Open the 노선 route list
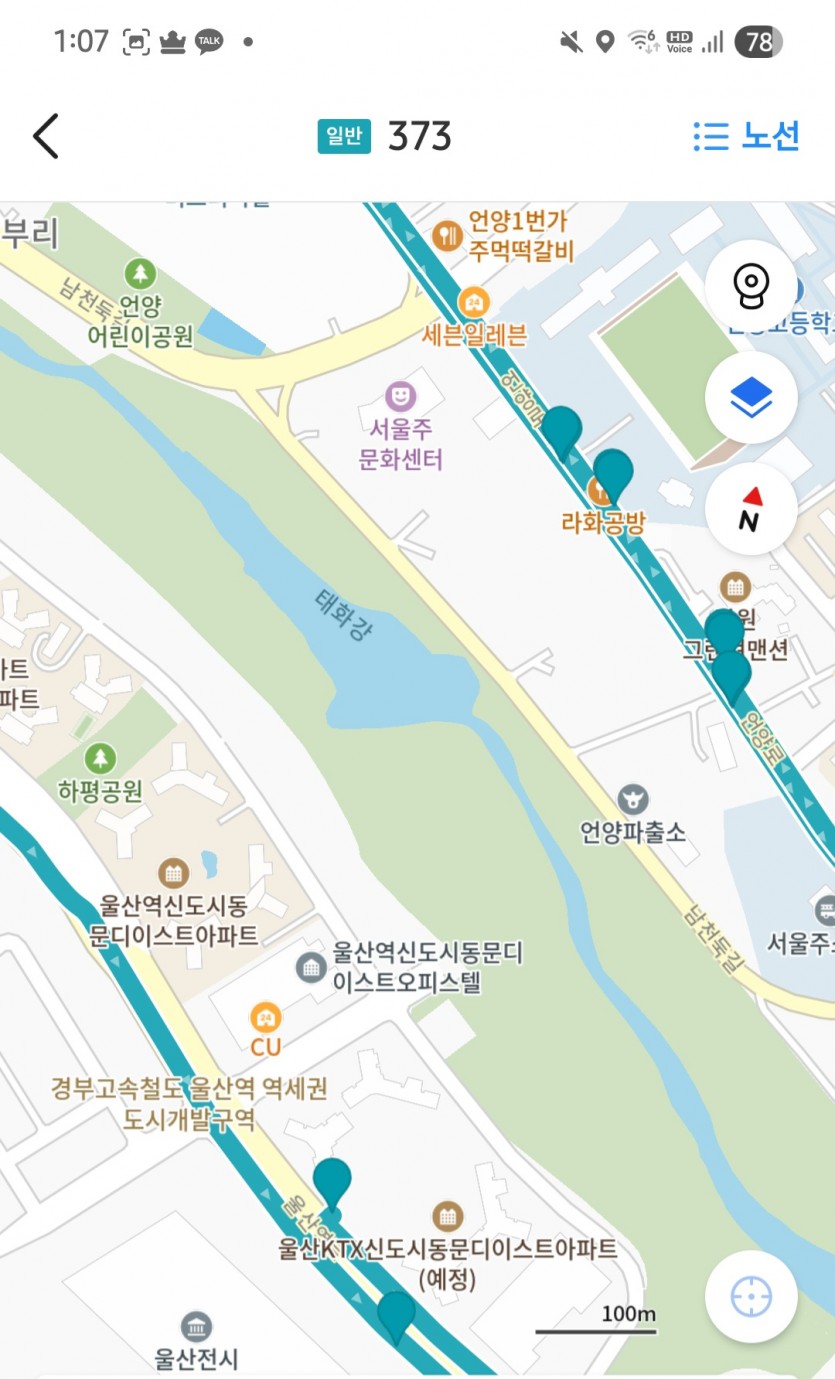Screen dimensions: 835x1379 click(x=746, y=136)
